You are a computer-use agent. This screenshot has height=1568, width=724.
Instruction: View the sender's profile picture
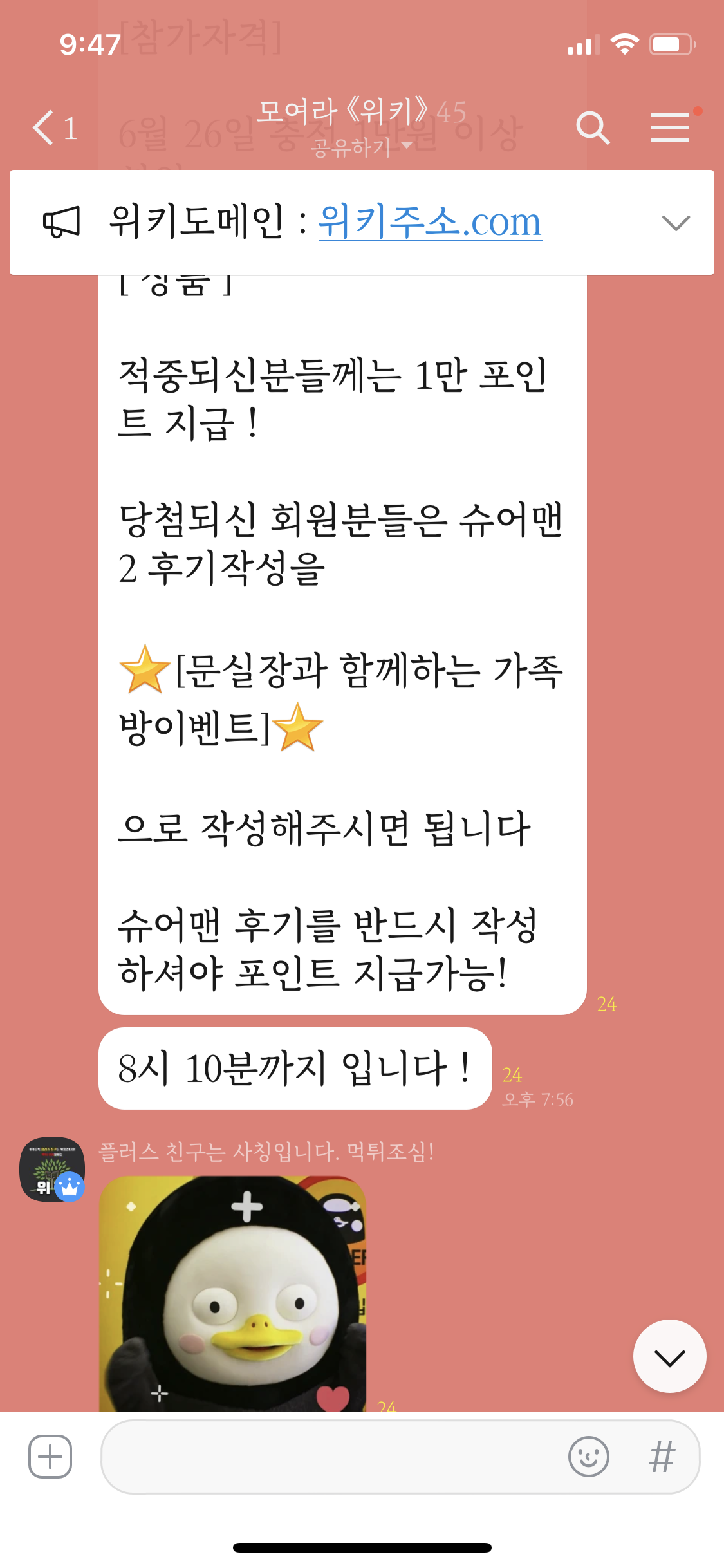[x=51, y=1169]
